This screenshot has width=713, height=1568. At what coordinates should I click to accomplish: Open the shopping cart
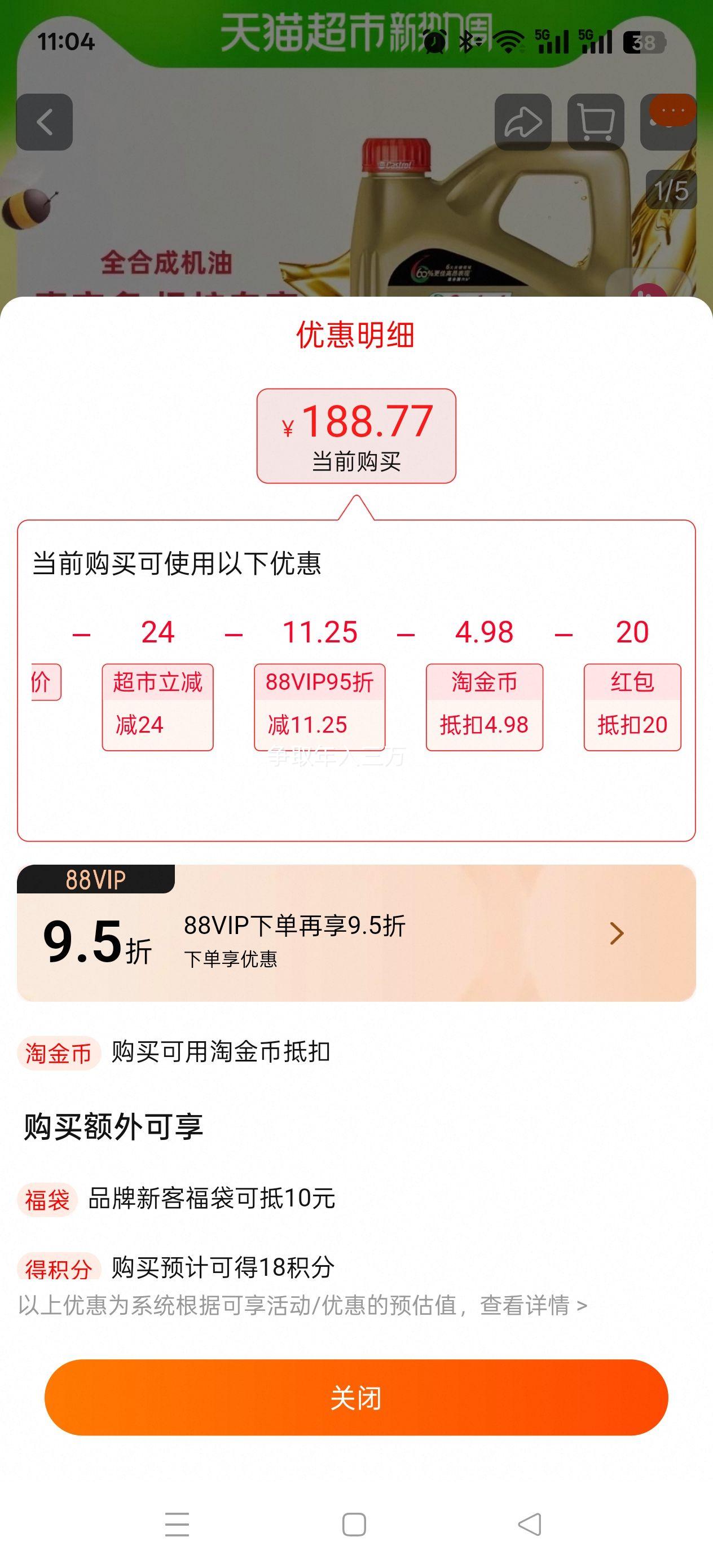(596, 122)
